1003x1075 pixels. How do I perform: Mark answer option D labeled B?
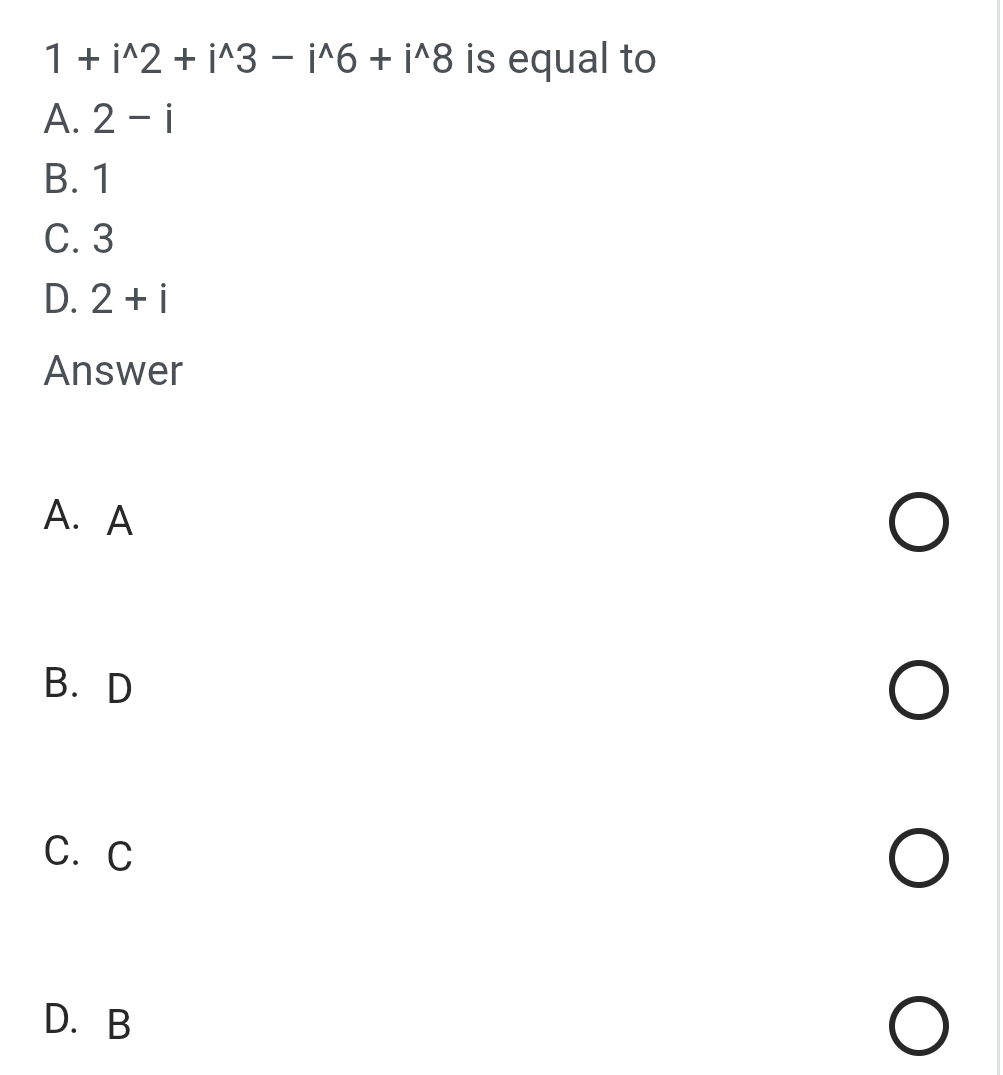click(x=918, y=1026)
